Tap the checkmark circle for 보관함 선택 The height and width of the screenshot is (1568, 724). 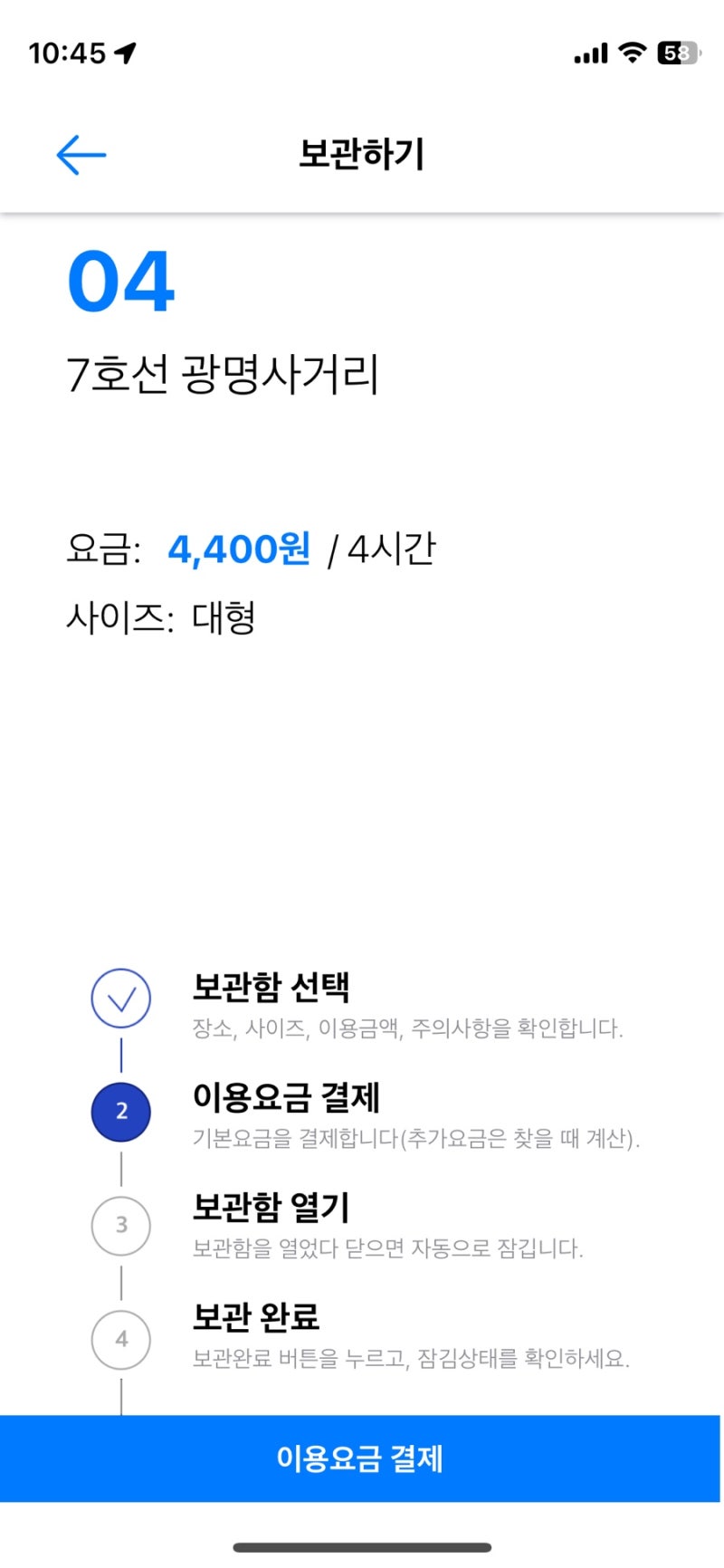(121, 999)
